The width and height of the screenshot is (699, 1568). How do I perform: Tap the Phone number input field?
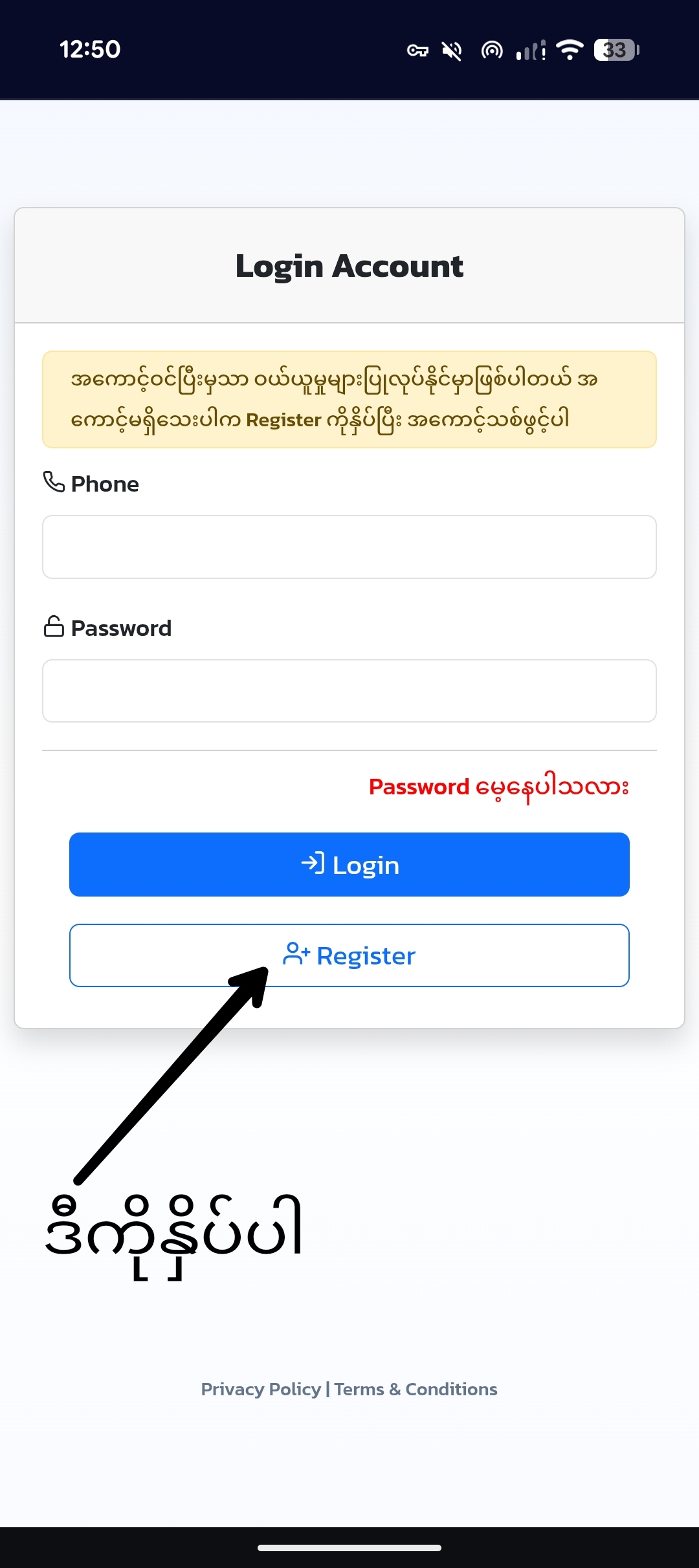pos(349,547)
